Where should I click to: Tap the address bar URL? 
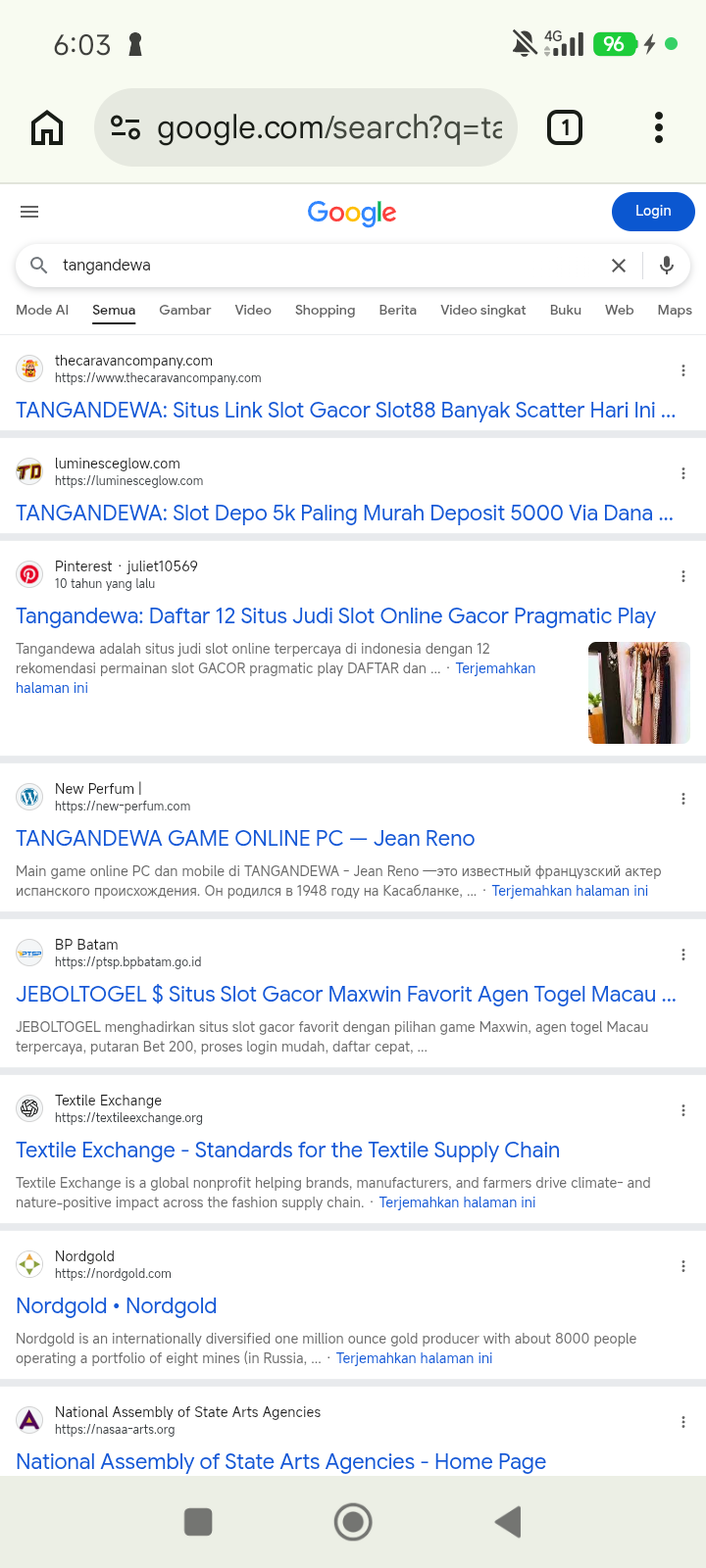tap(329, 127)
